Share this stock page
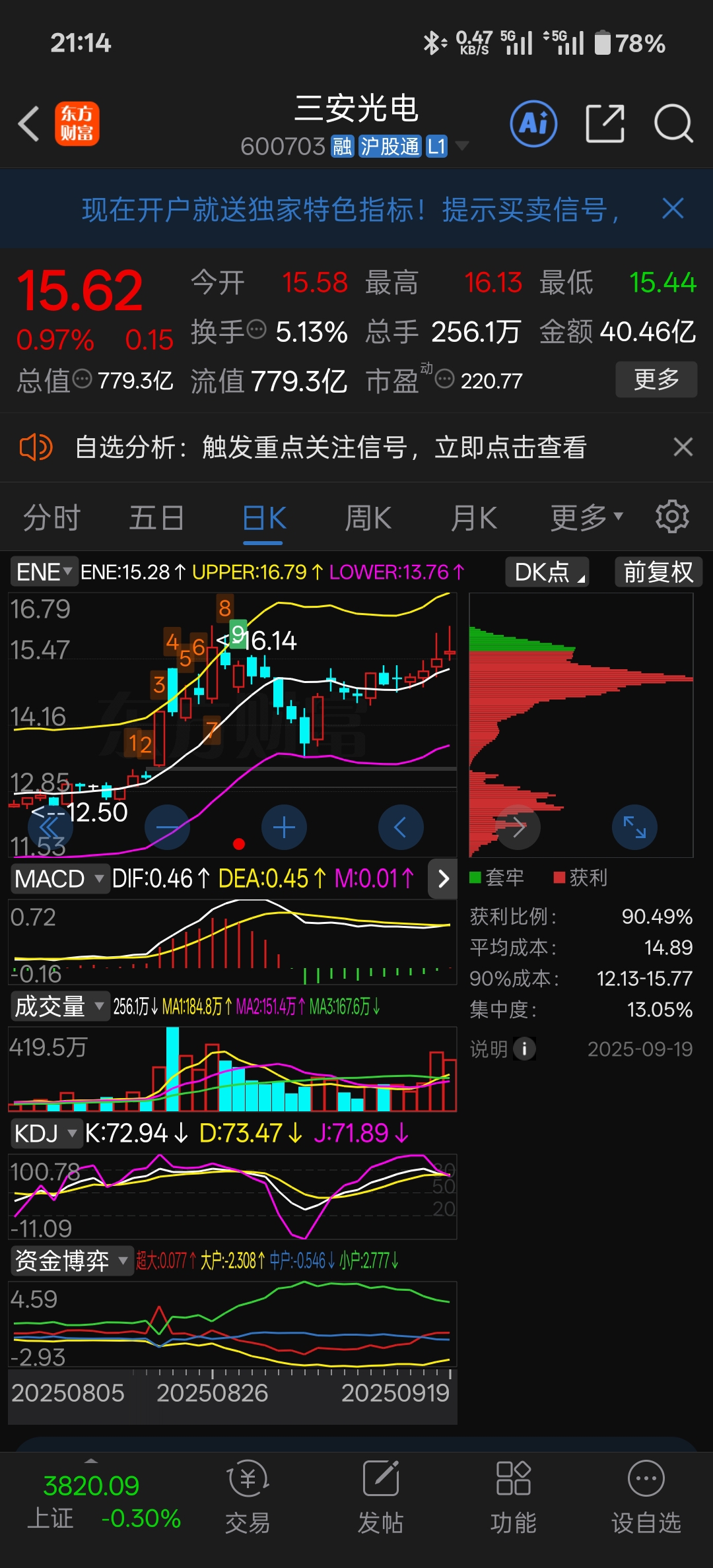 pos(605,123)
